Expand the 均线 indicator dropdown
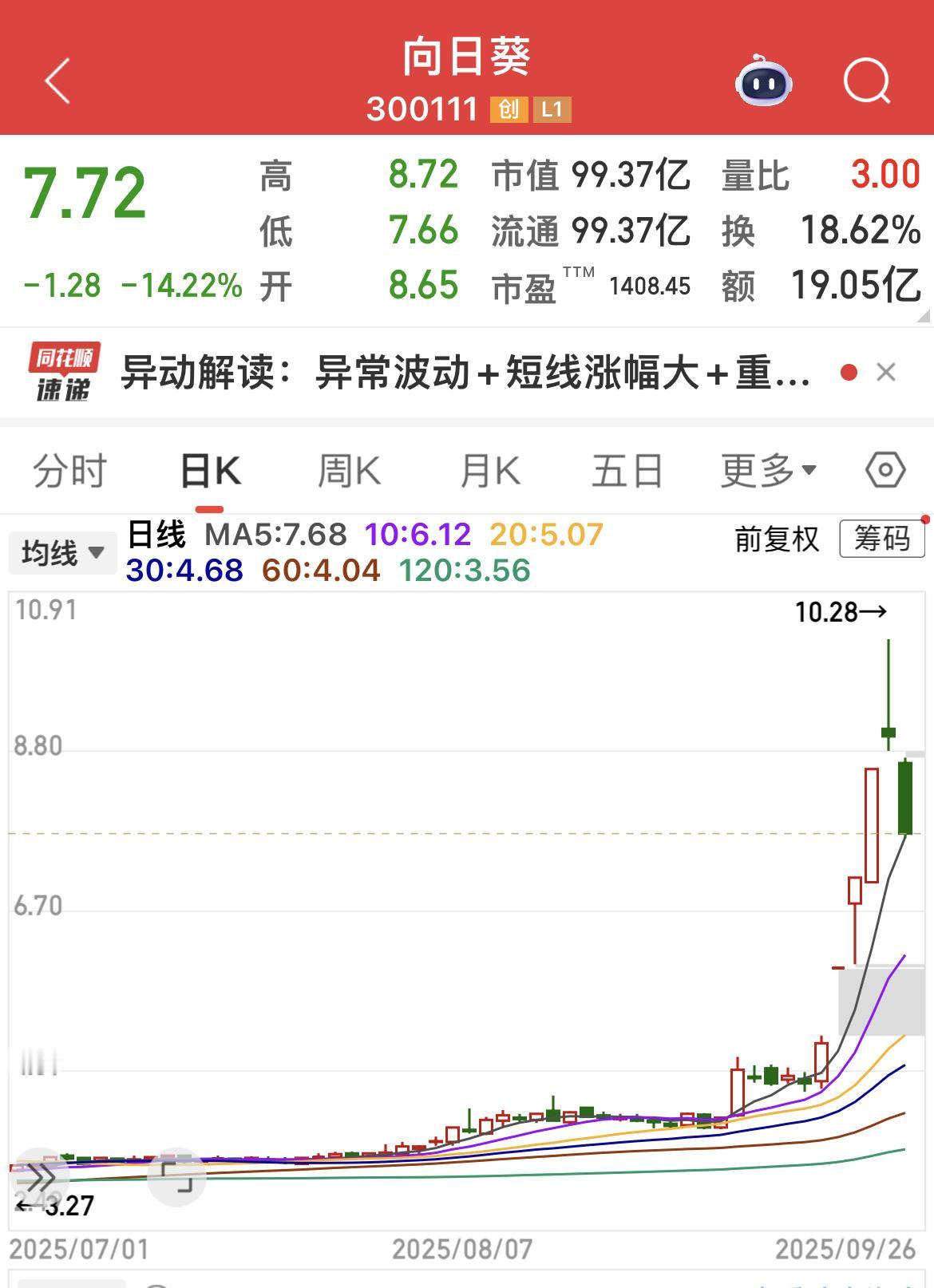The width and height of the screenshot is (934, 1288). point(62,552)
